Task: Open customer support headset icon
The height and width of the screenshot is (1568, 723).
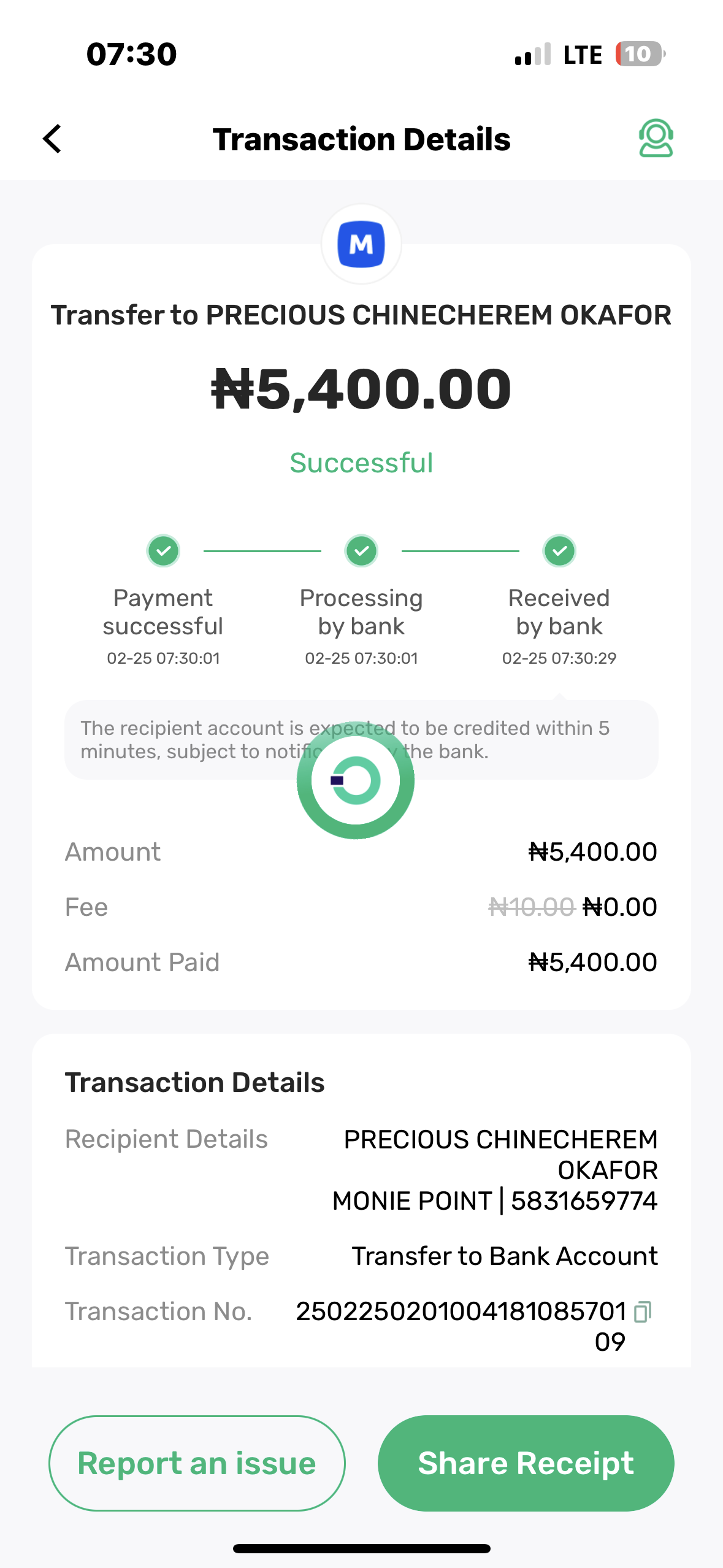Action: point(656,139)
